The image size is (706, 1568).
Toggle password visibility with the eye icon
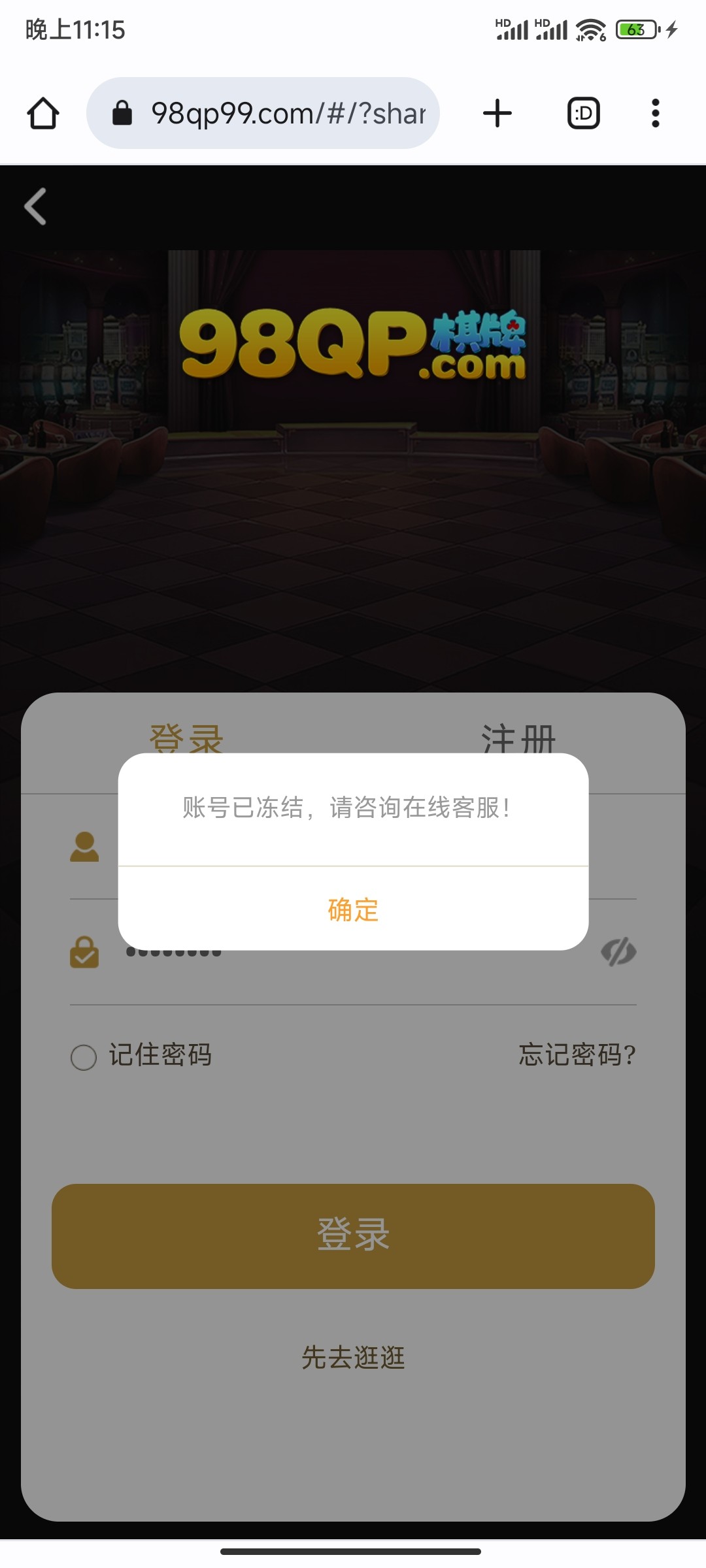pos(618,953)
